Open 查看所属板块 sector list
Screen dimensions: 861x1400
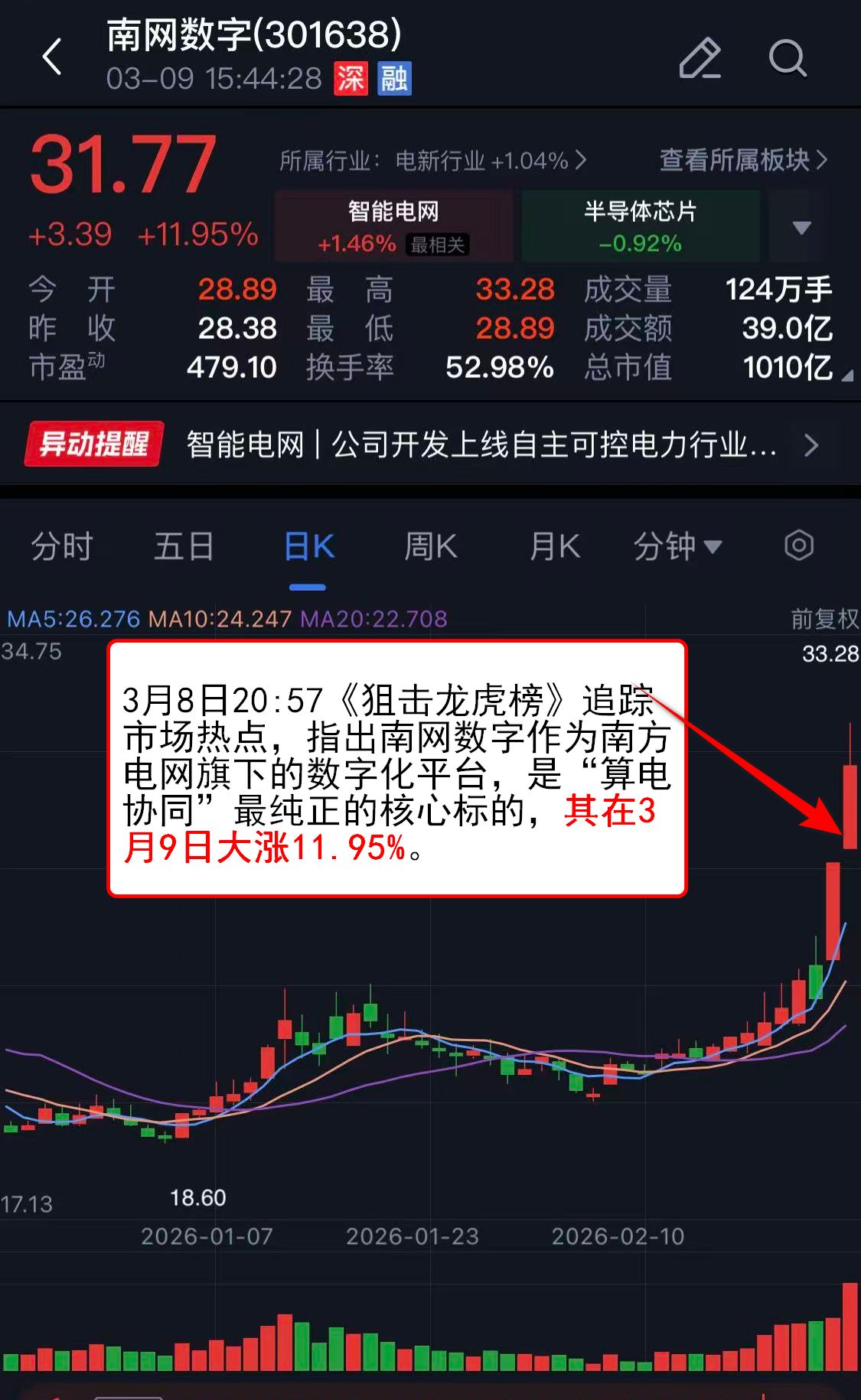tap(742, 160)
